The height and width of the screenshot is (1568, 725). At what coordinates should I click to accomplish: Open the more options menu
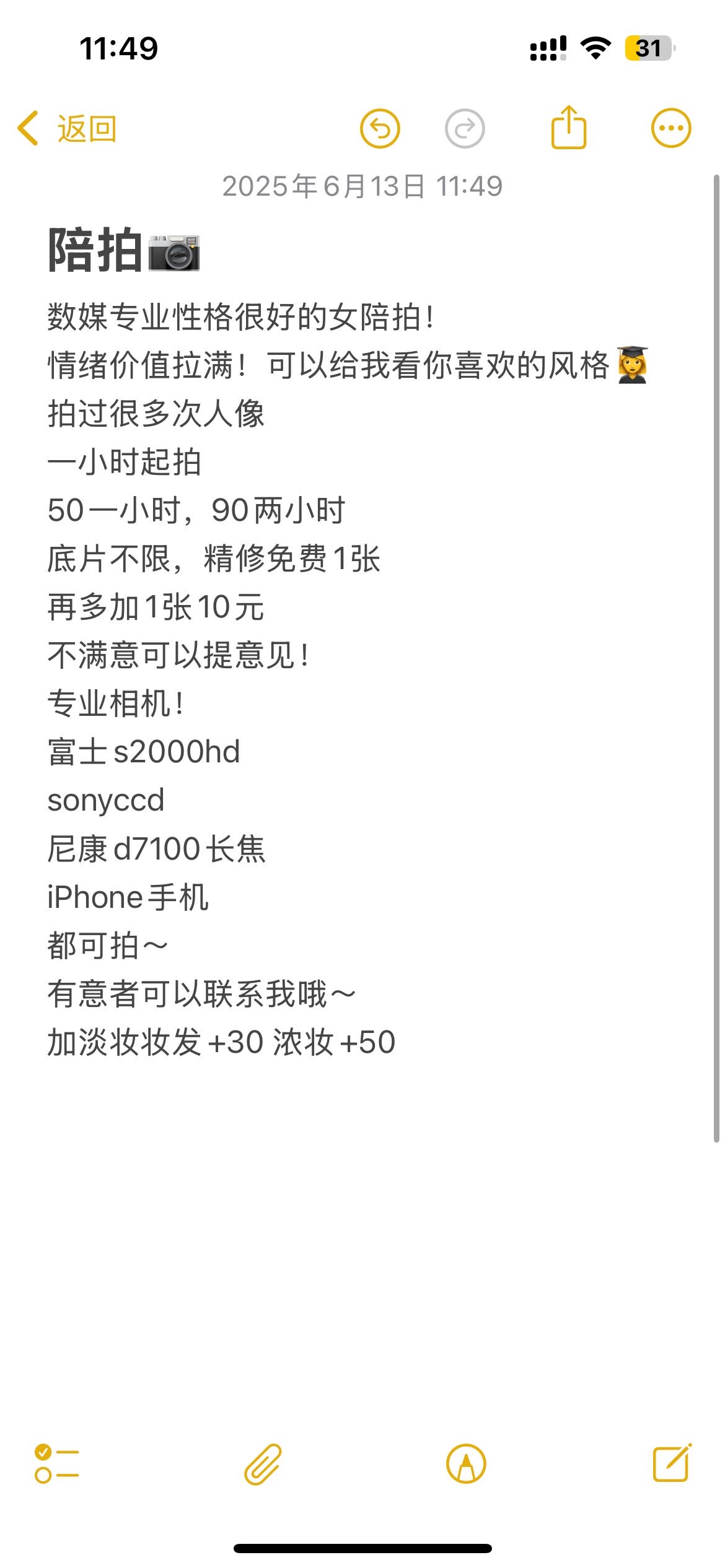(670, 128)
